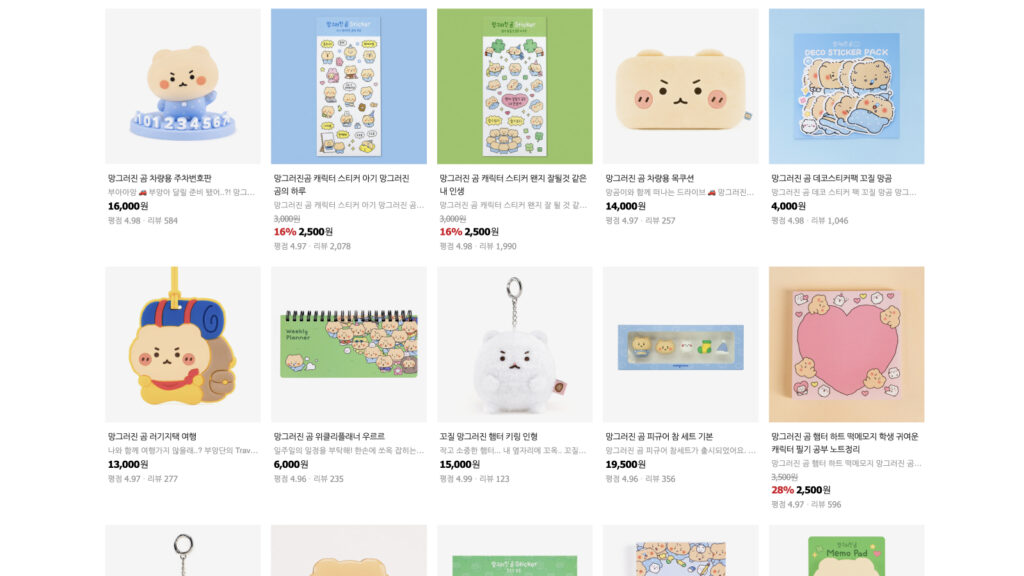Select the 꼬질 망그러진 햄터 키링 인형
Viewport: 1024px width, 576px height.
tap(514, 344)
